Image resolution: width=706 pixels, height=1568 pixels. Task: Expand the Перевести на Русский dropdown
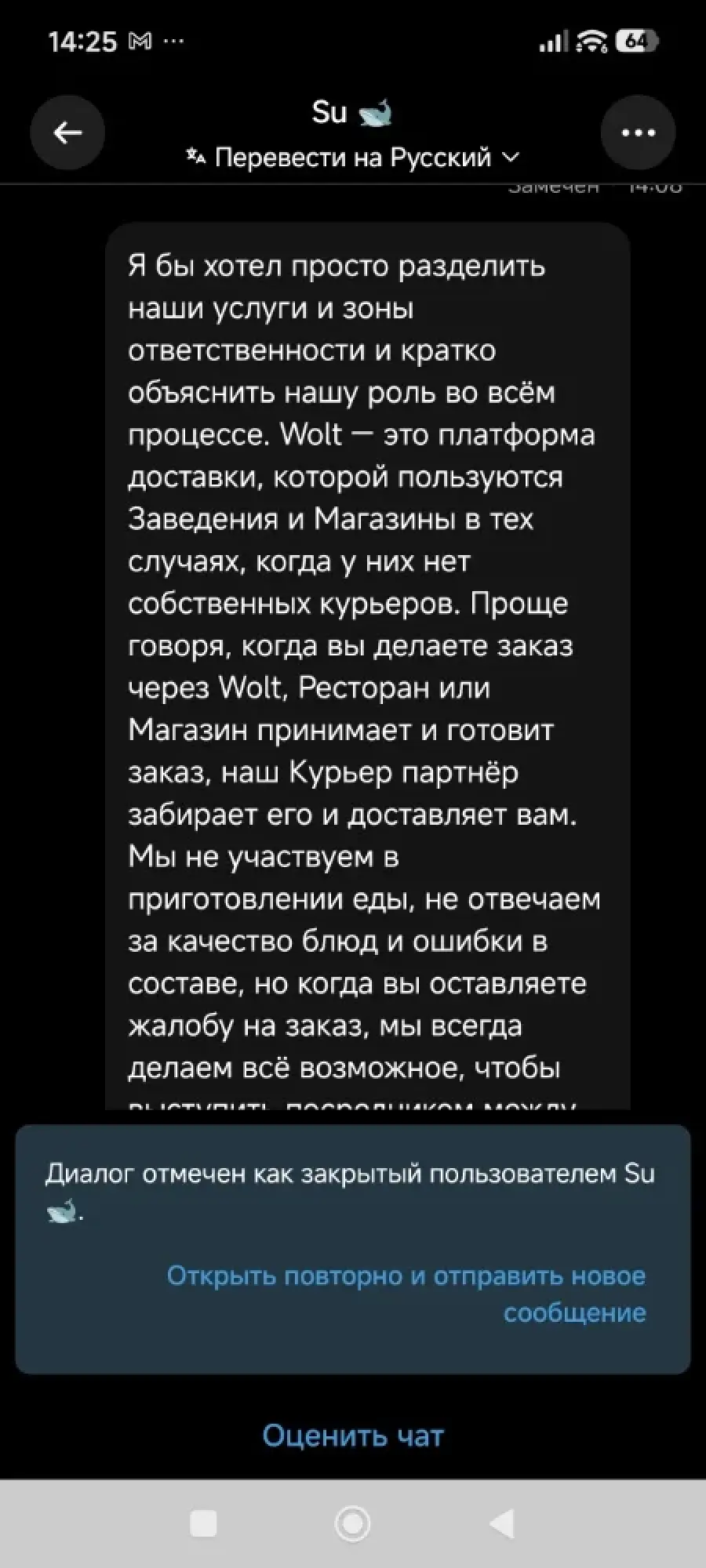tap(353, 158)
